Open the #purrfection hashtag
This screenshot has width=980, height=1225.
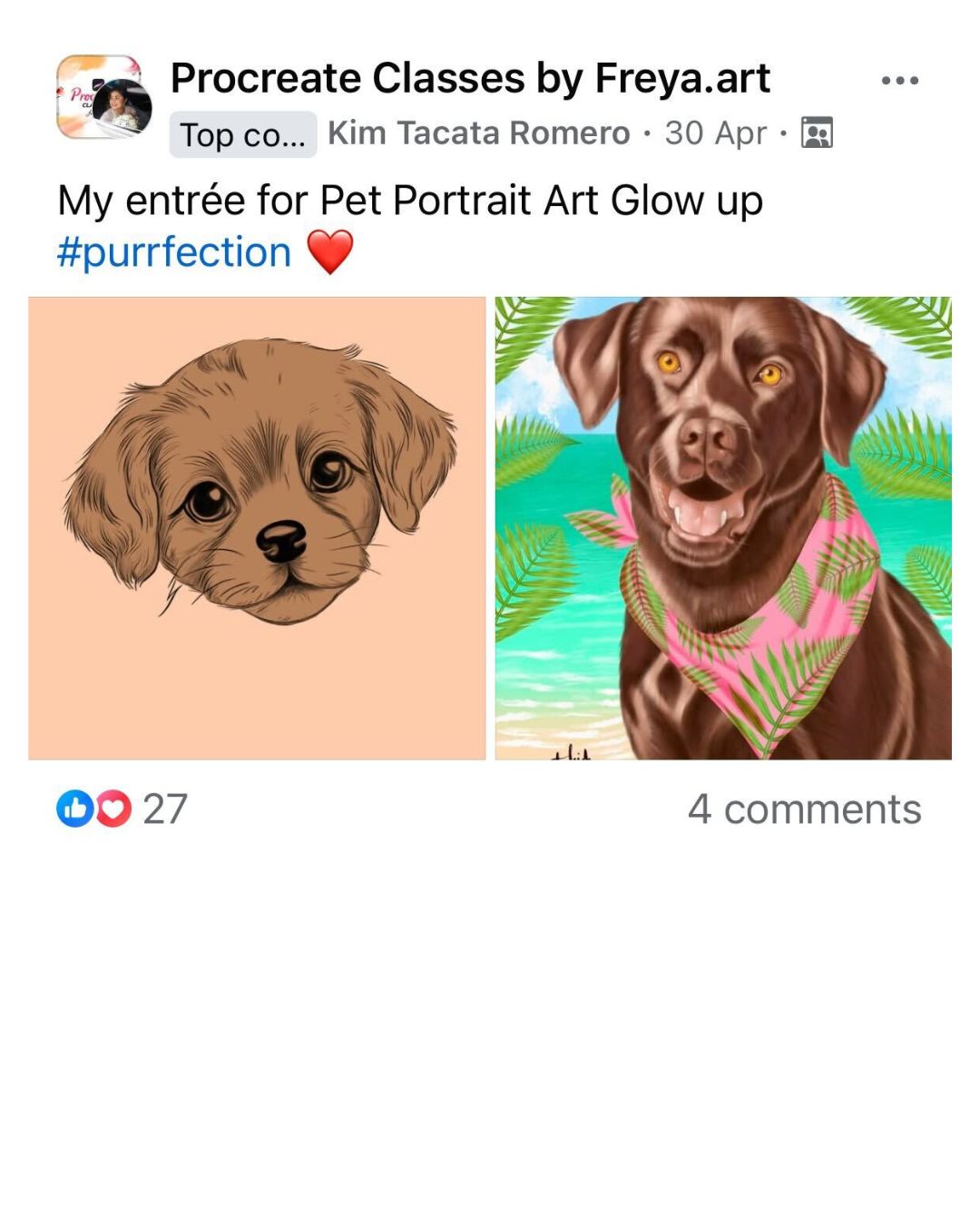(174, 252)
